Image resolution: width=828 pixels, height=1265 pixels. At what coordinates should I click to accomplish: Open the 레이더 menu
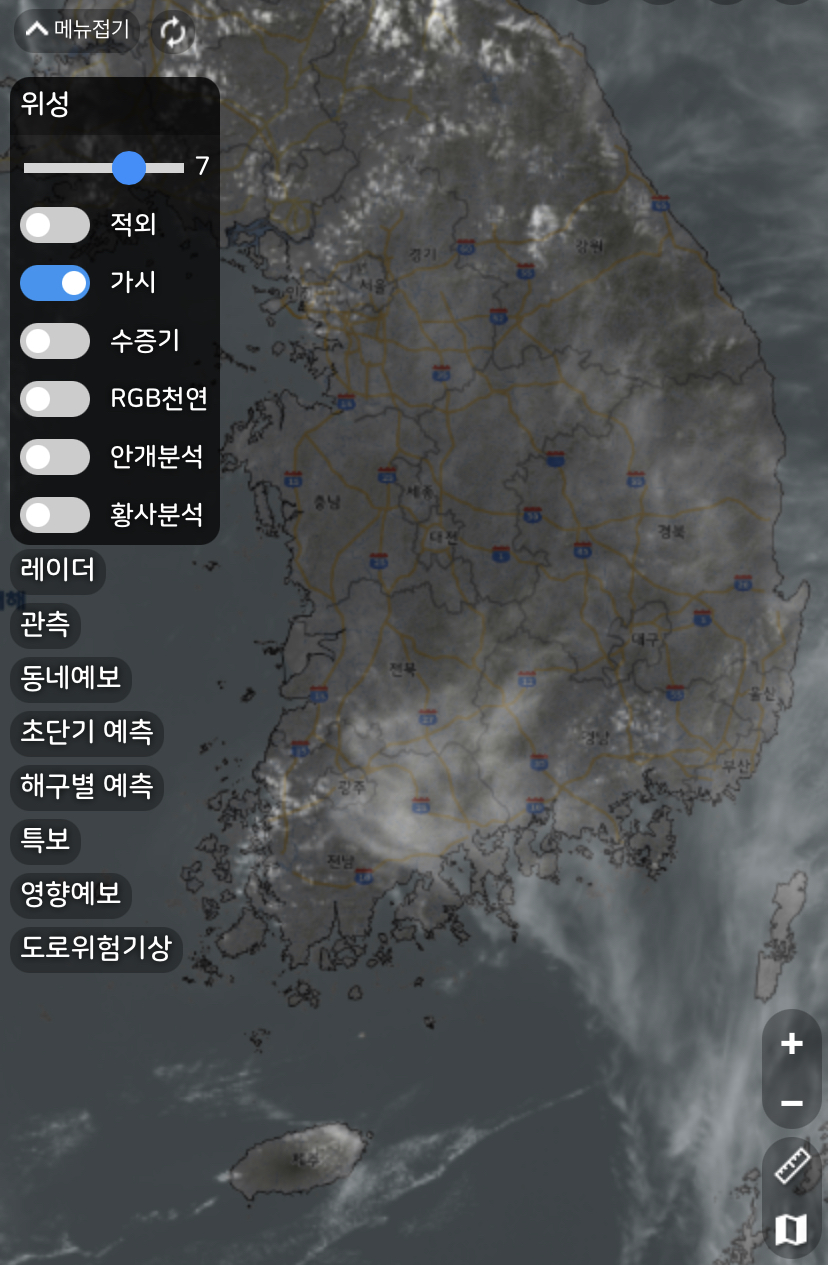(58, 570)
